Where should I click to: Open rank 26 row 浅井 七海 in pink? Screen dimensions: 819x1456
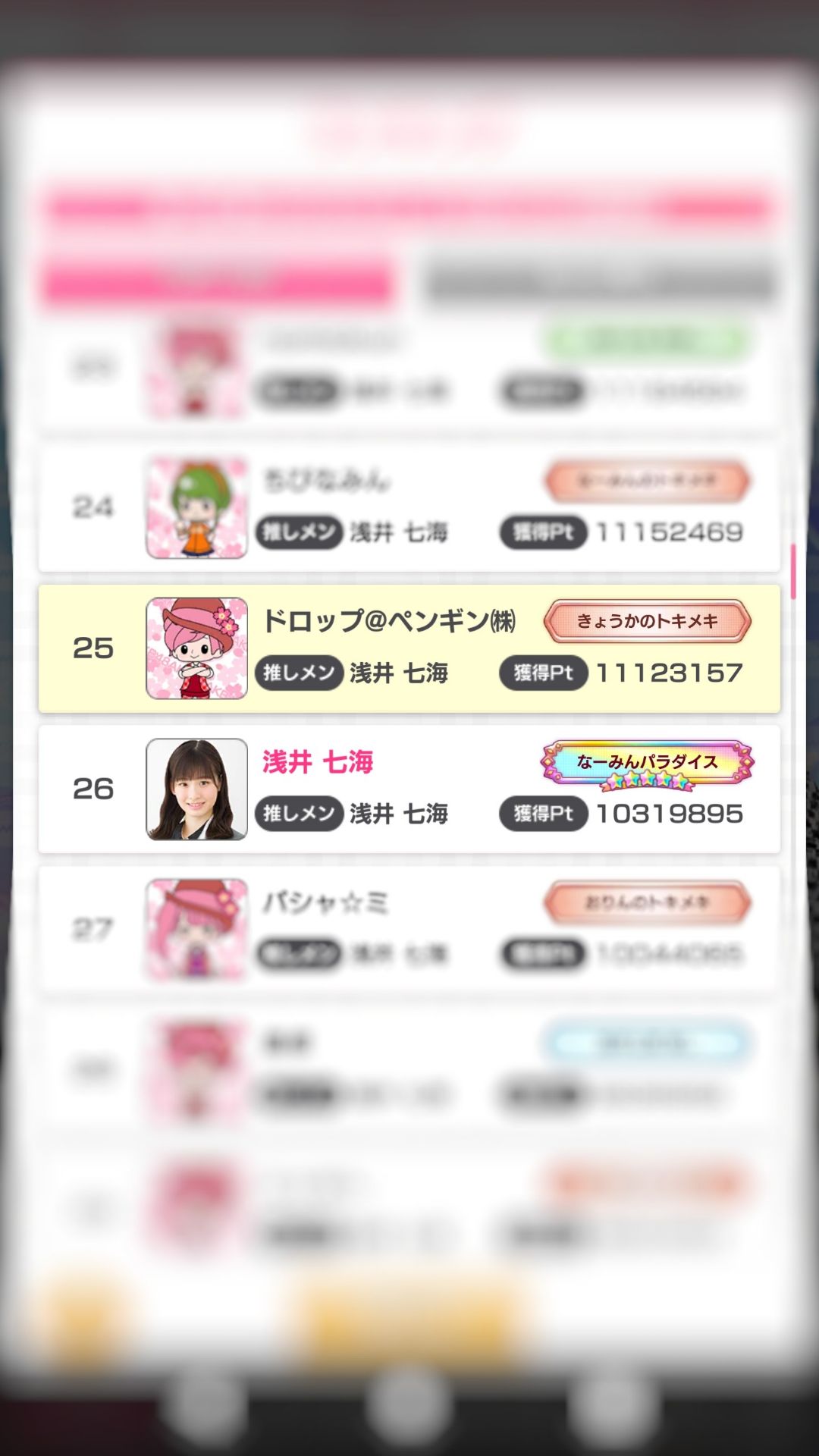click(x=409, y=789)
